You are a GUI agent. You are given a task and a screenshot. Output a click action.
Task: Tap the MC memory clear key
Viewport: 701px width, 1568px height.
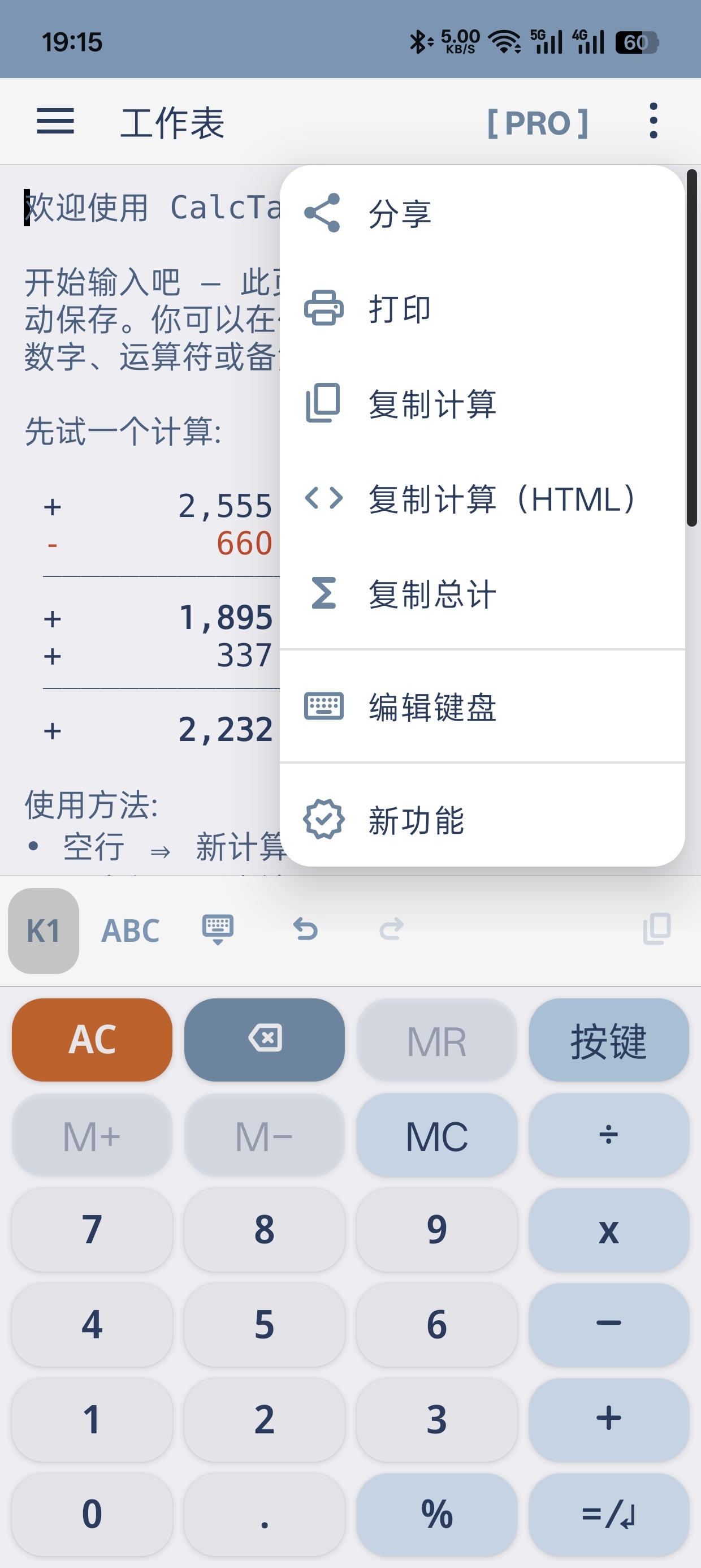click(x=436, y=1135)
